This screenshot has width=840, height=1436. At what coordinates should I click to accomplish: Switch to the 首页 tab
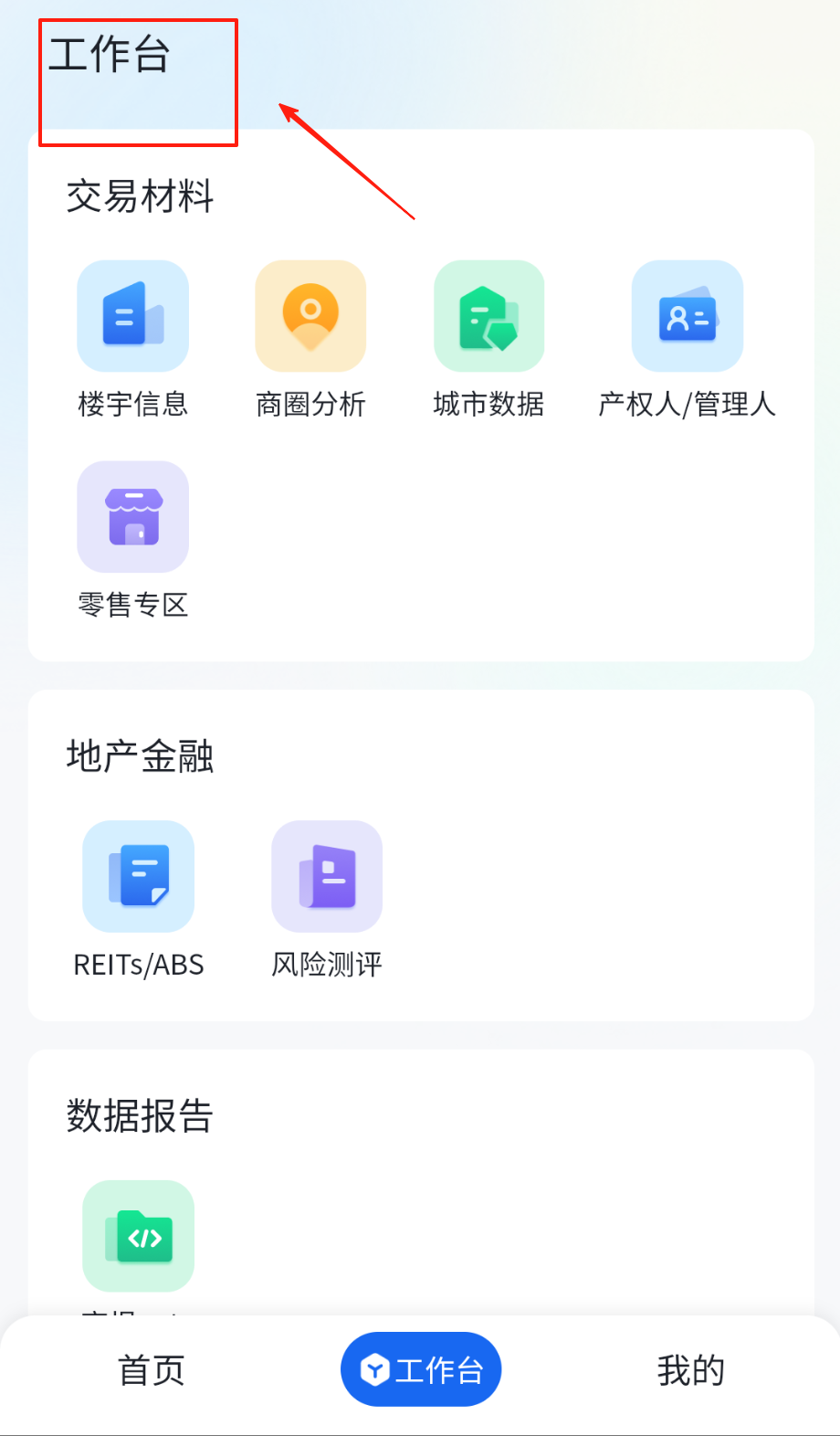(152, 1370)
